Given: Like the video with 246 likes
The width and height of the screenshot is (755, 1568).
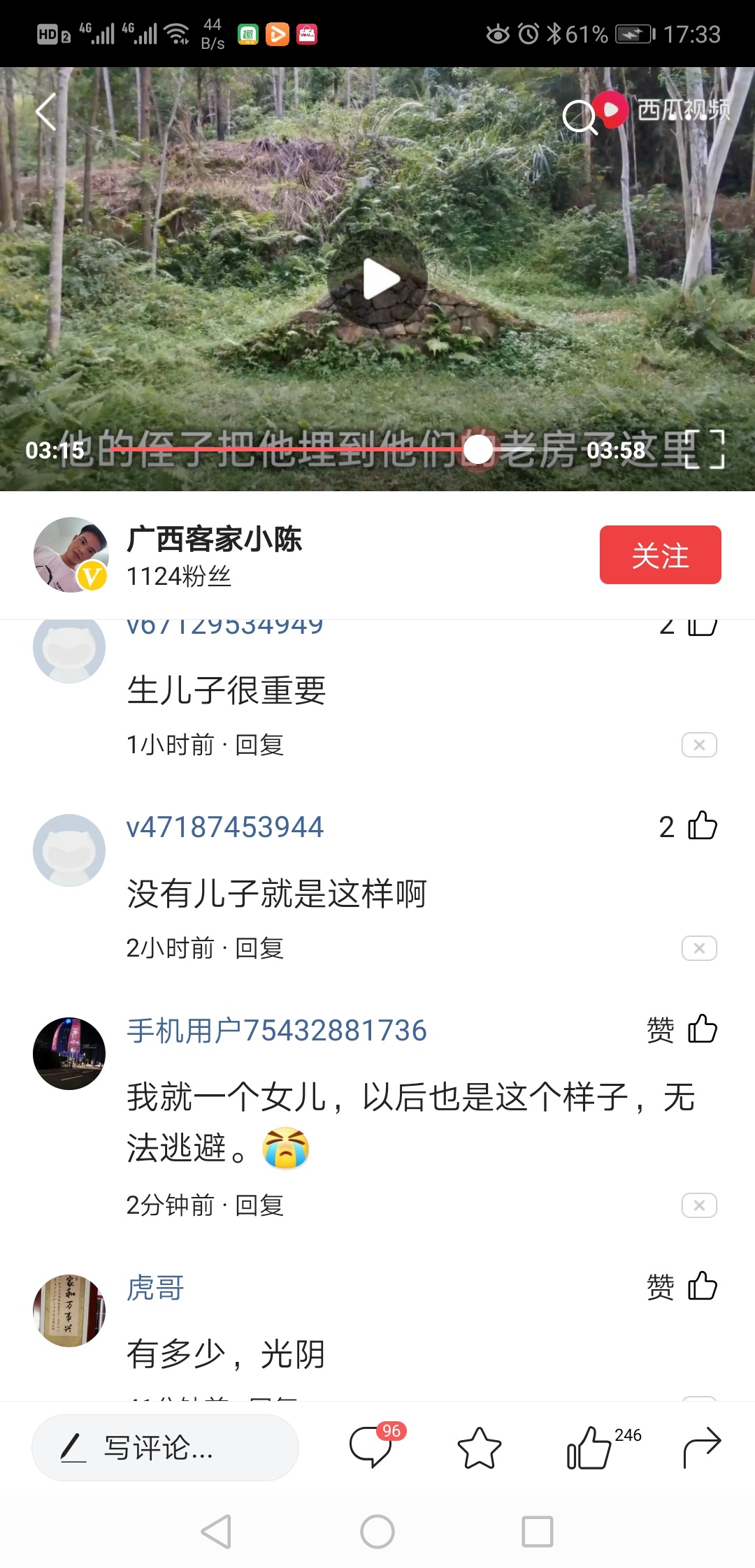Looking at the screenshot, I should [x=591, y=1448].
